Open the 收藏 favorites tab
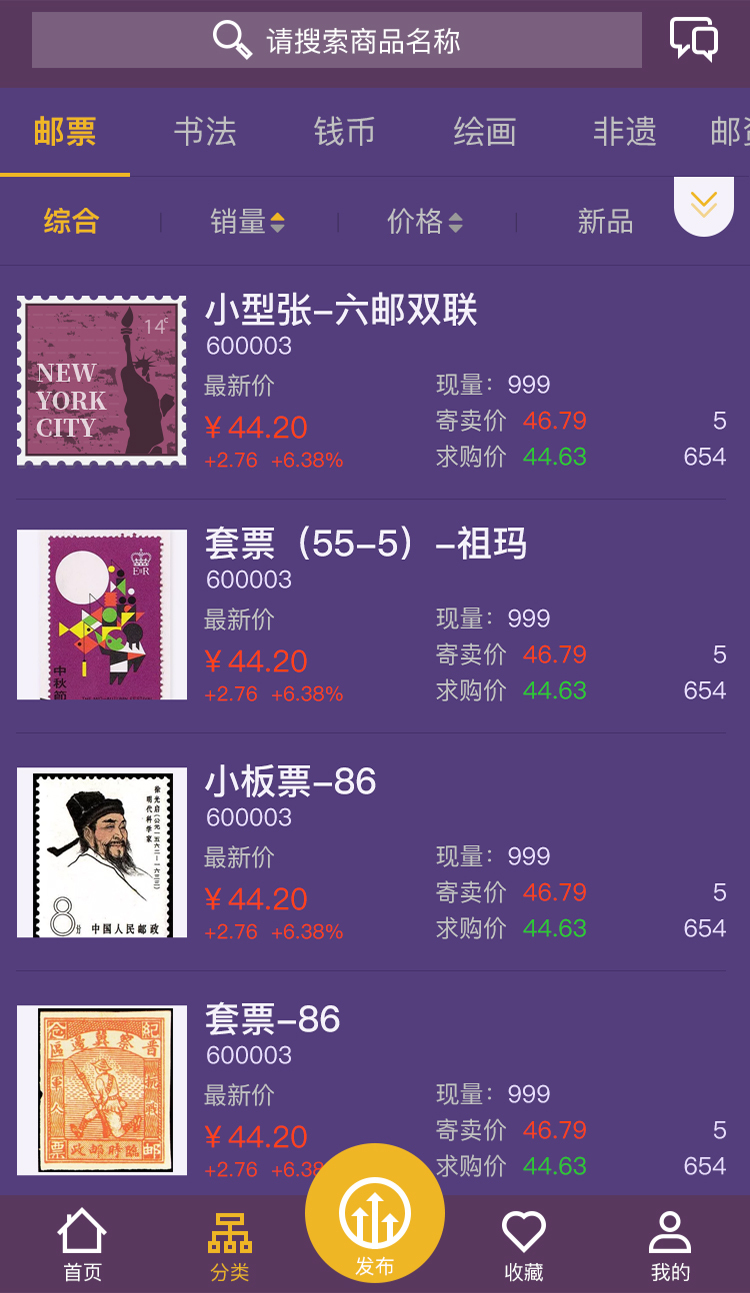Image resolution: width=750 pixels, height=1293 pixels. tap(523, 1245)
